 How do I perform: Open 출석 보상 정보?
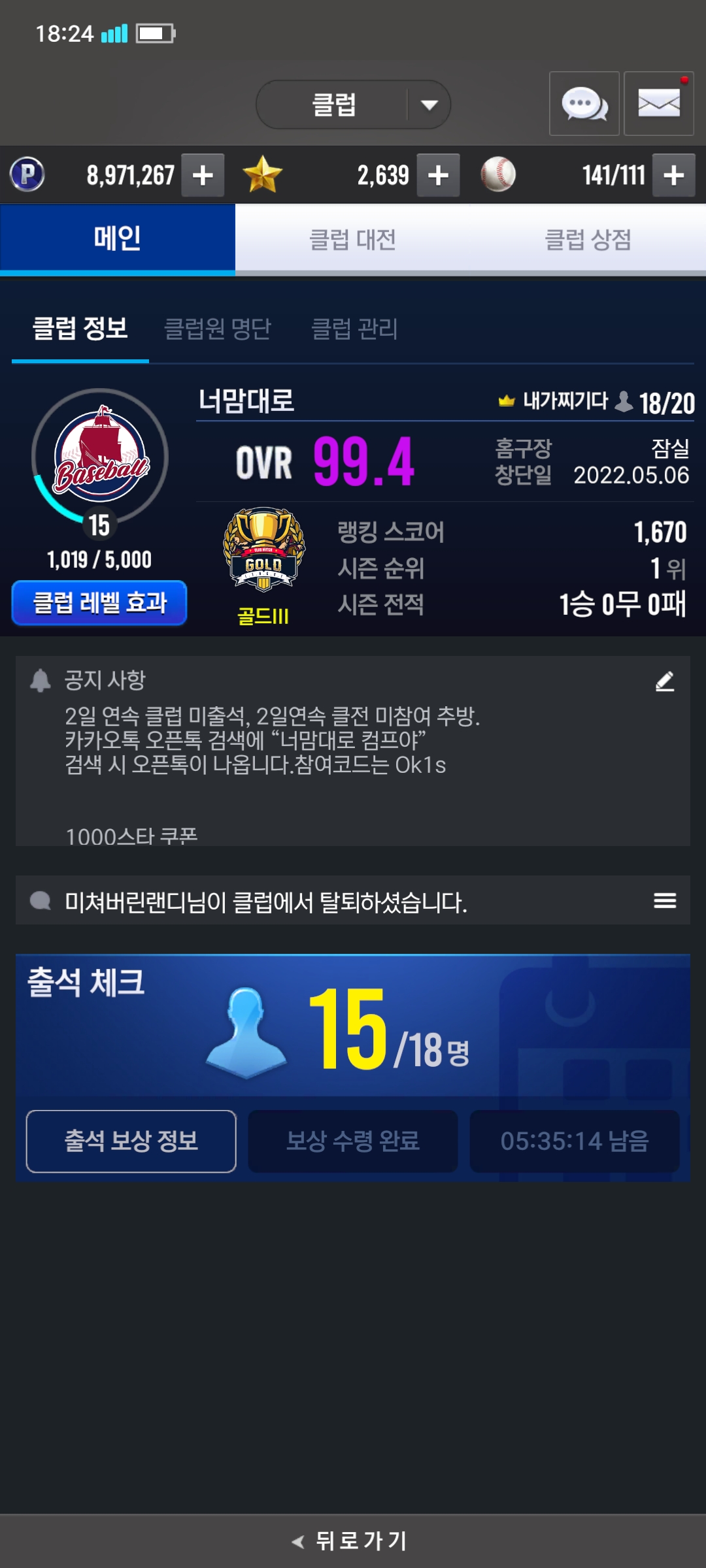[131, 1141]
